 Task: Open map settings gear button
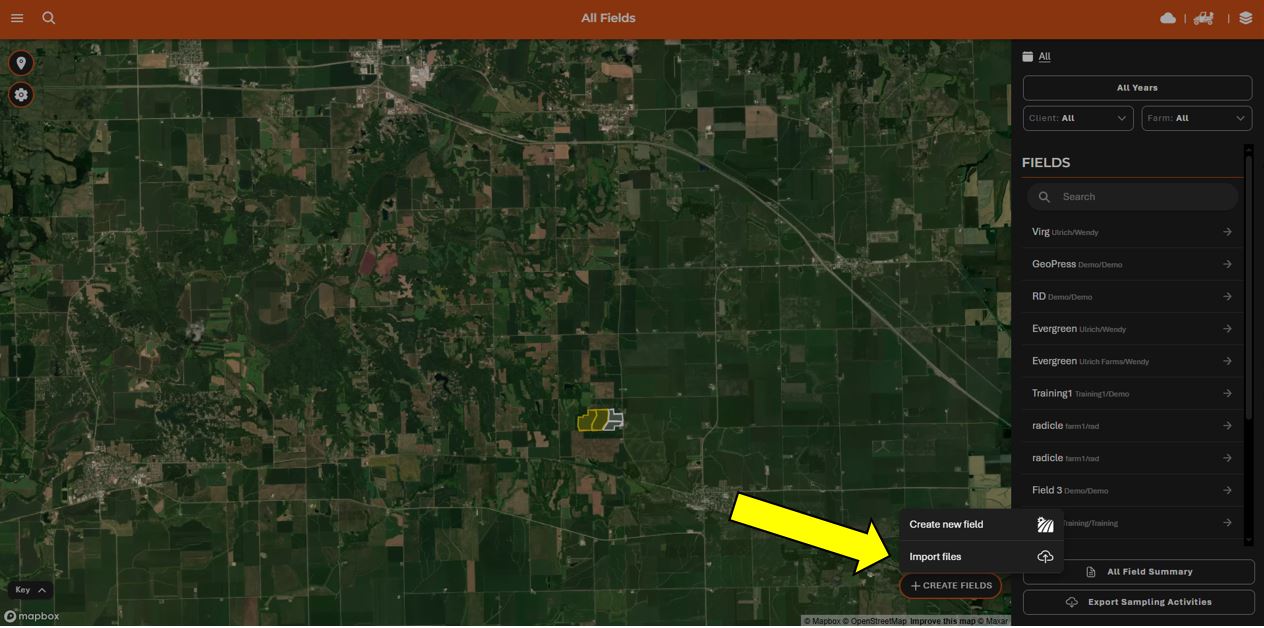pos(21,95)
